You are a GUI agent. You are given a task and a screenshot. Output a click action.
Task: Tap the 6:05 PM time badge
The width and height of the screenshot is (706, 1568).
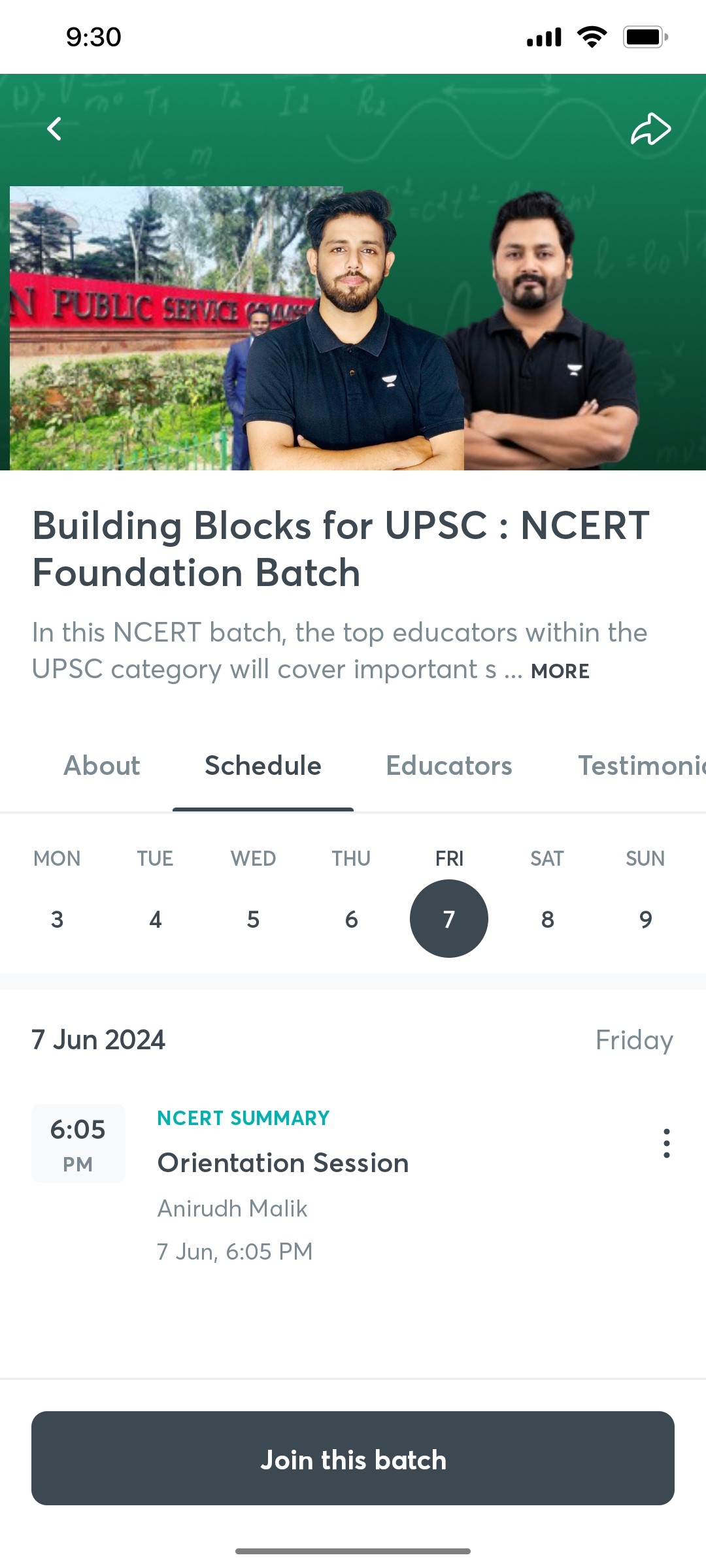(78, 1143)
